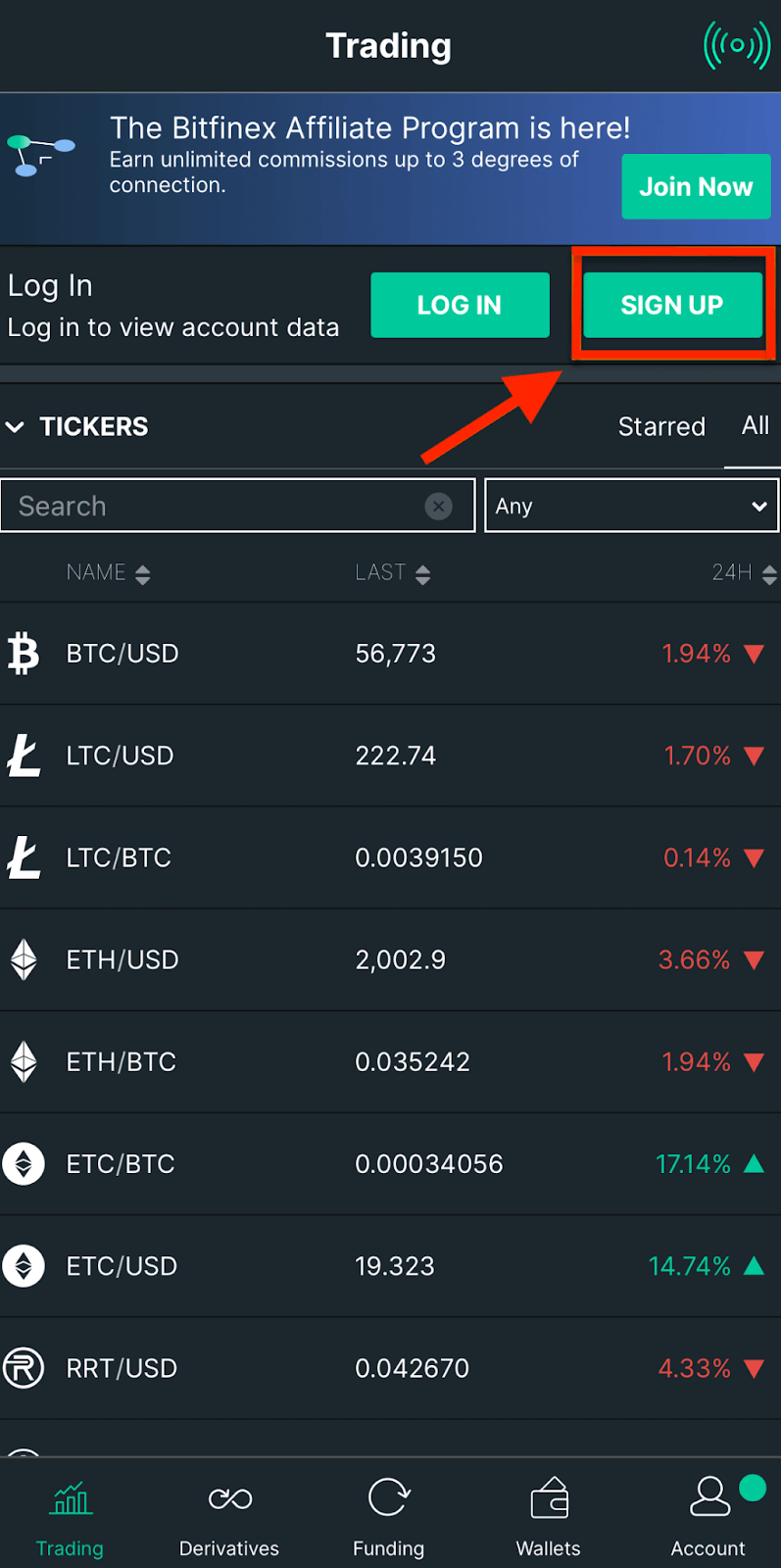
Task: Click the Ethereum icon next to ETH/USD
Action: (24, 959)
